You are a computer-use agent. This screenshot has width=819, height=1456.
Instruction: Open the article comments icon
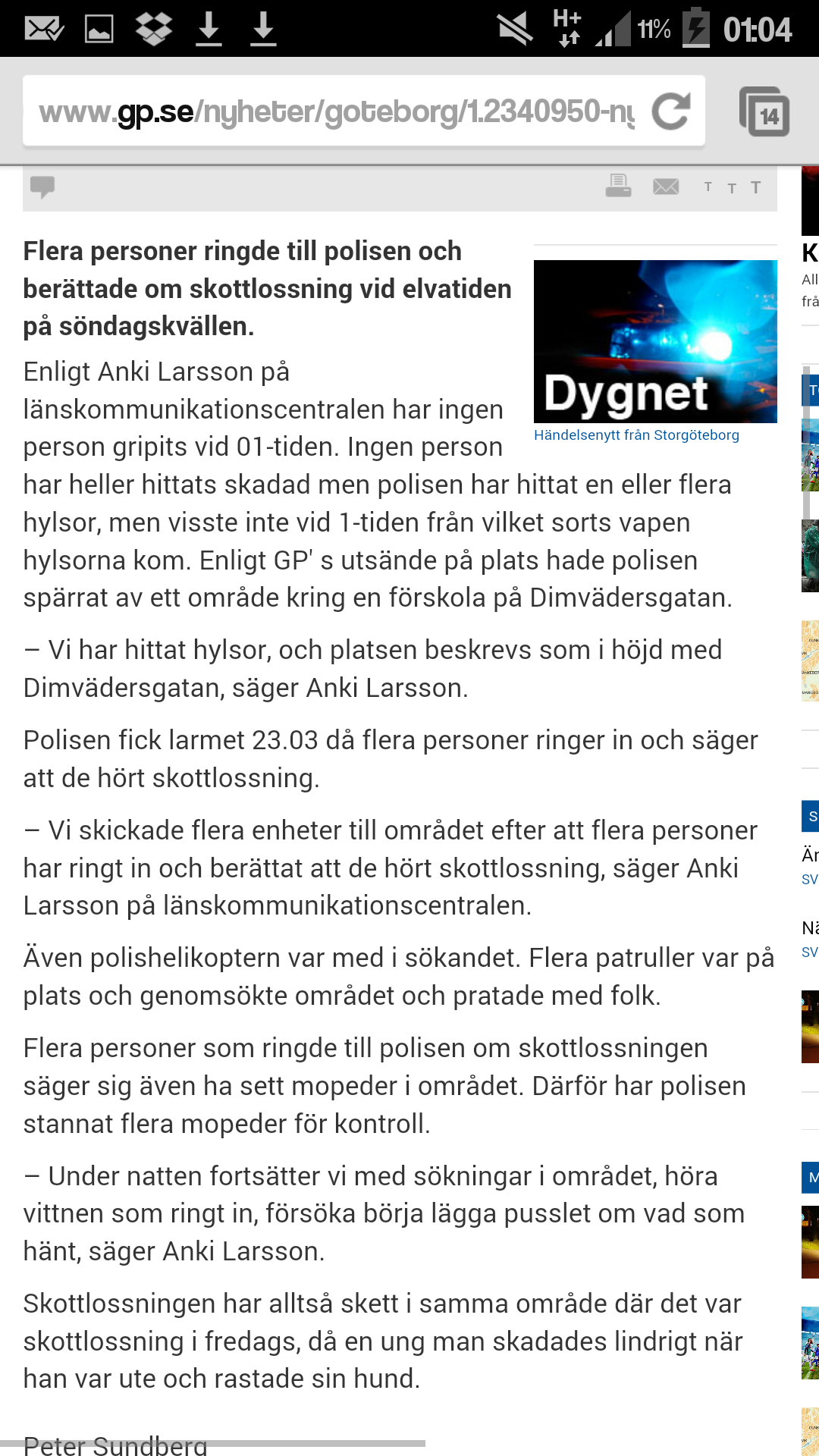click(x=42, y=187)
